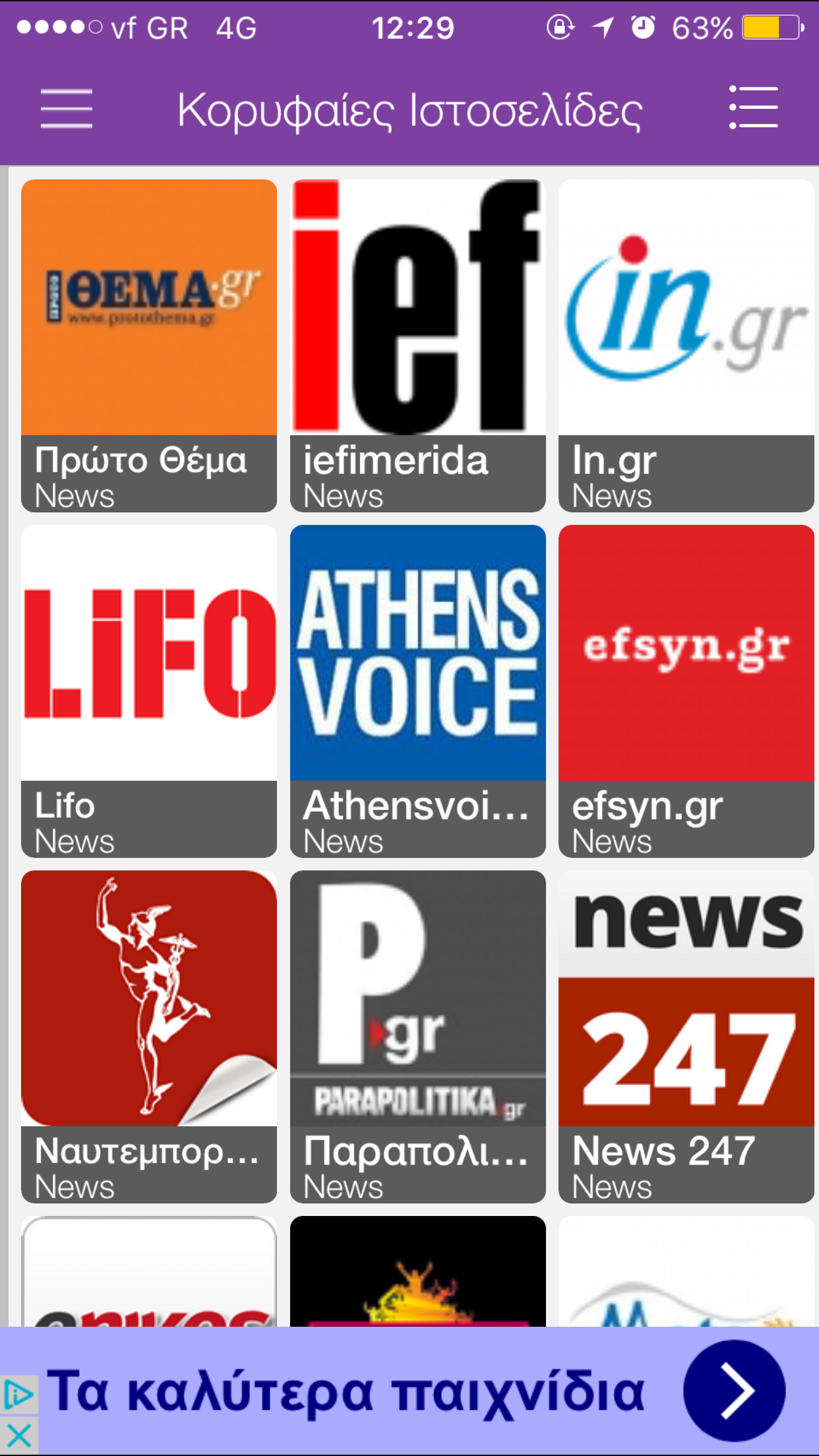Open the In.gr news tile
The width and height of the screenshot is (819, 1456).
[686, 345]
